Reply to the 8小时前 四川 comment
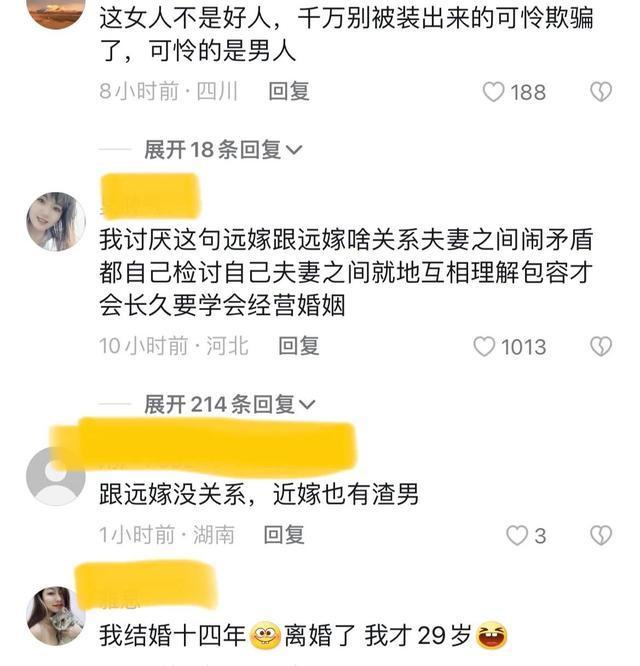 pos(289,92)
